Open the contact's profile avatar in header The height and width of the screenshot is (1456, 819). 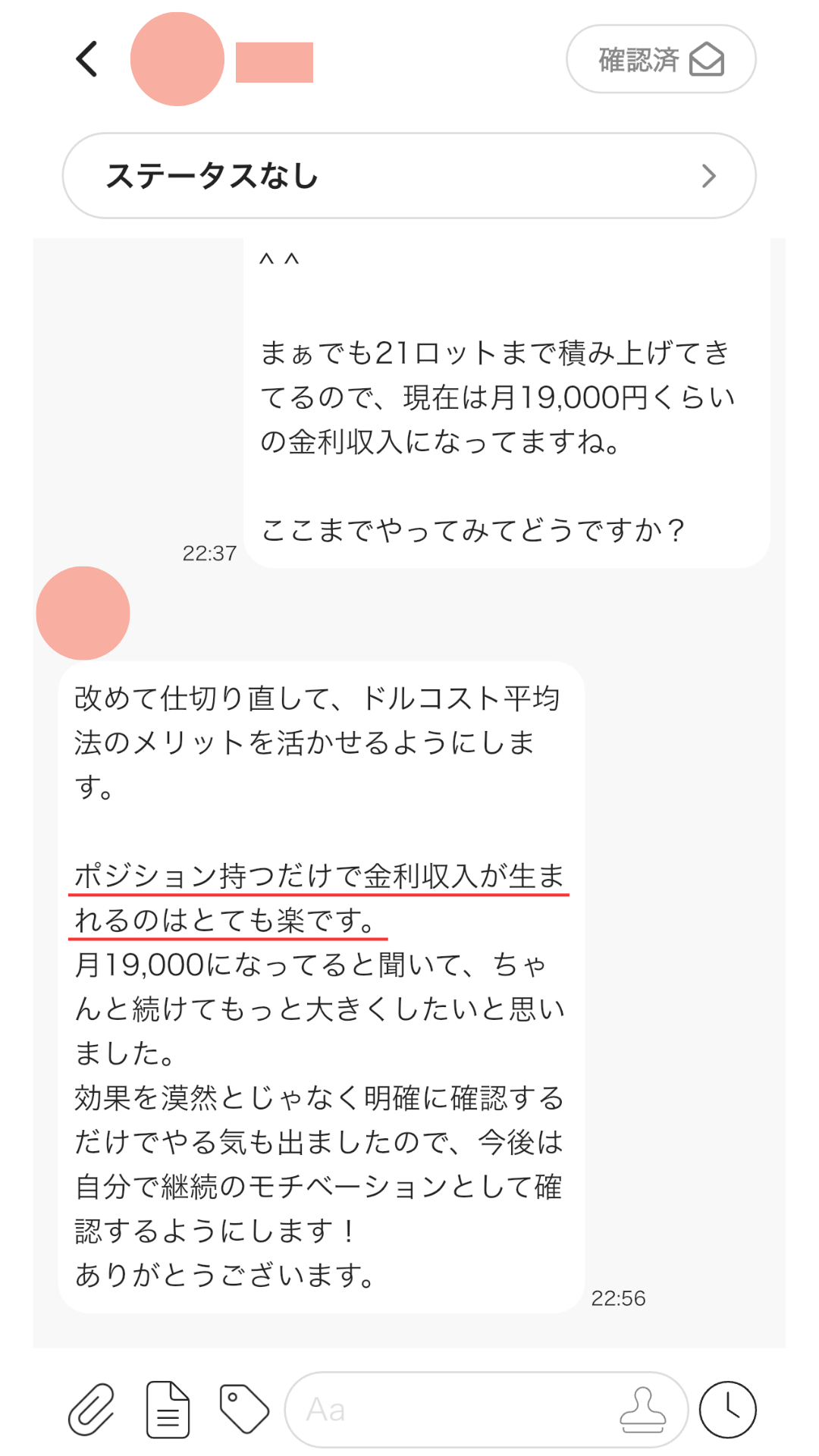(177, 59)
